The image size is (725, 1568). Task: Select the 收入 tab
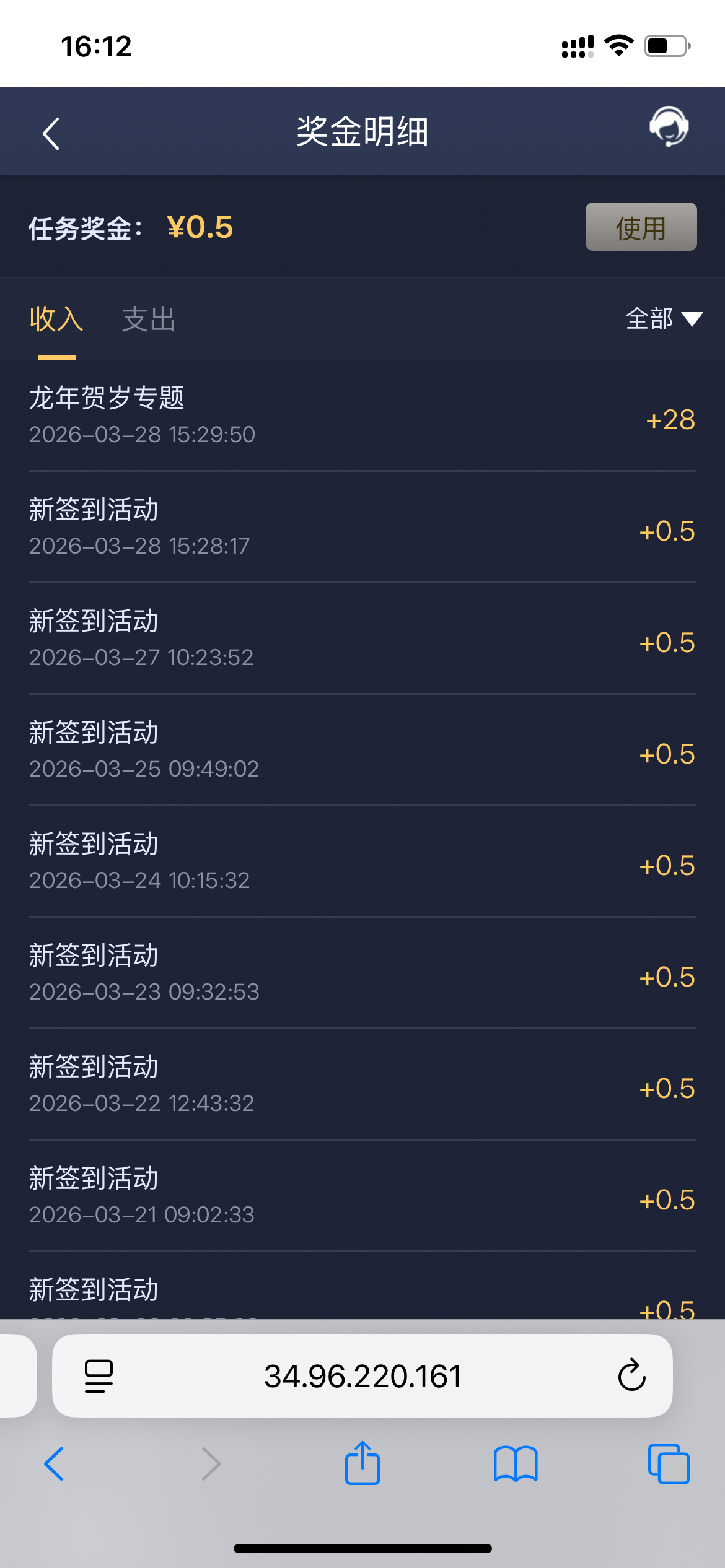56,320
